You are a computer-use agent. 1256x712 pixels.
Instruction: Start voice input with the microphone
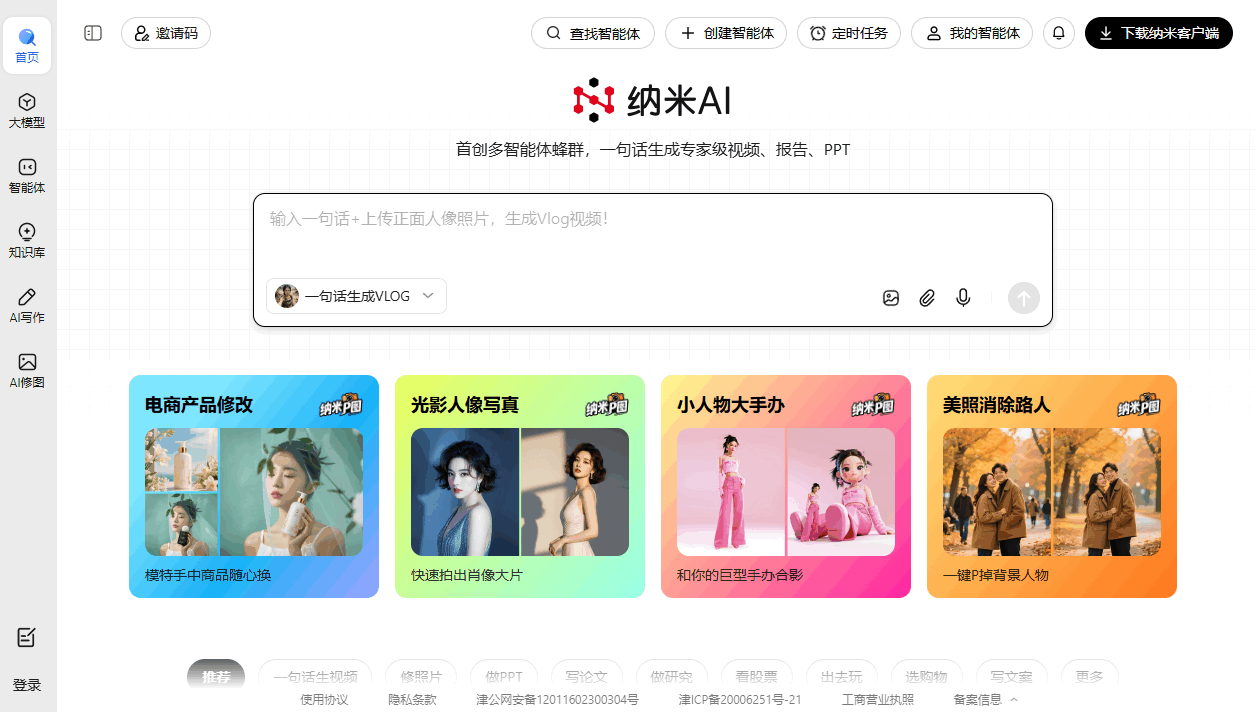tap(963, 298)
